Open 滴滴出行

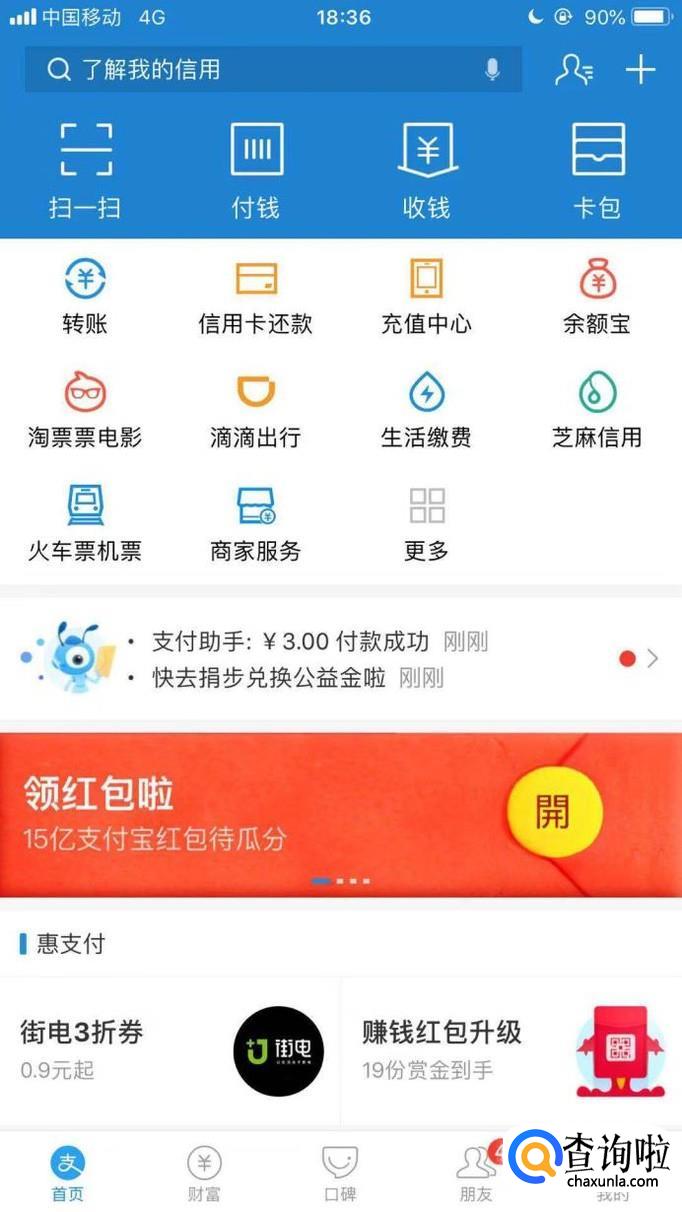256,410
